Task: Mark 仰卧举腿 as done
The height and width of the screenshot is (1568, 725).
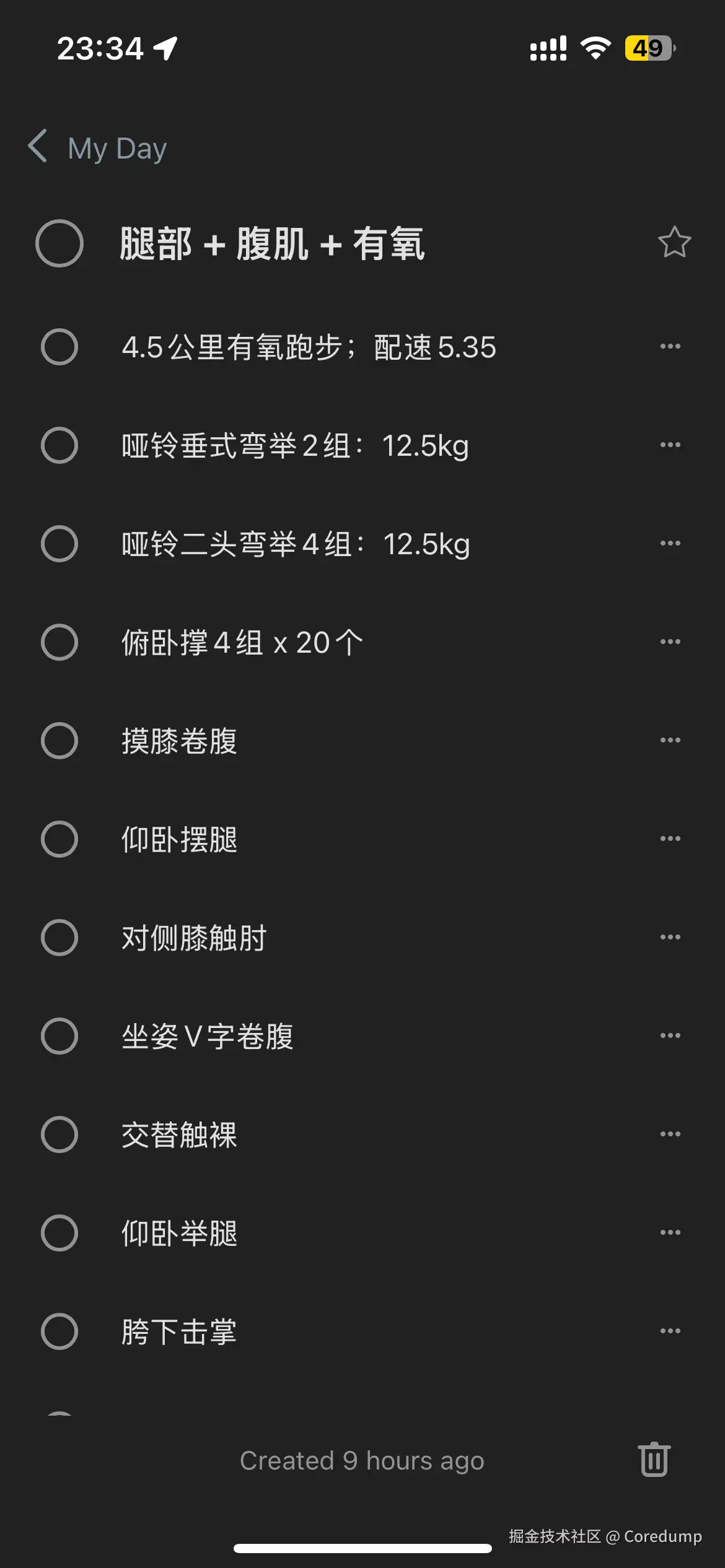Action: [x=59, y=1232]
